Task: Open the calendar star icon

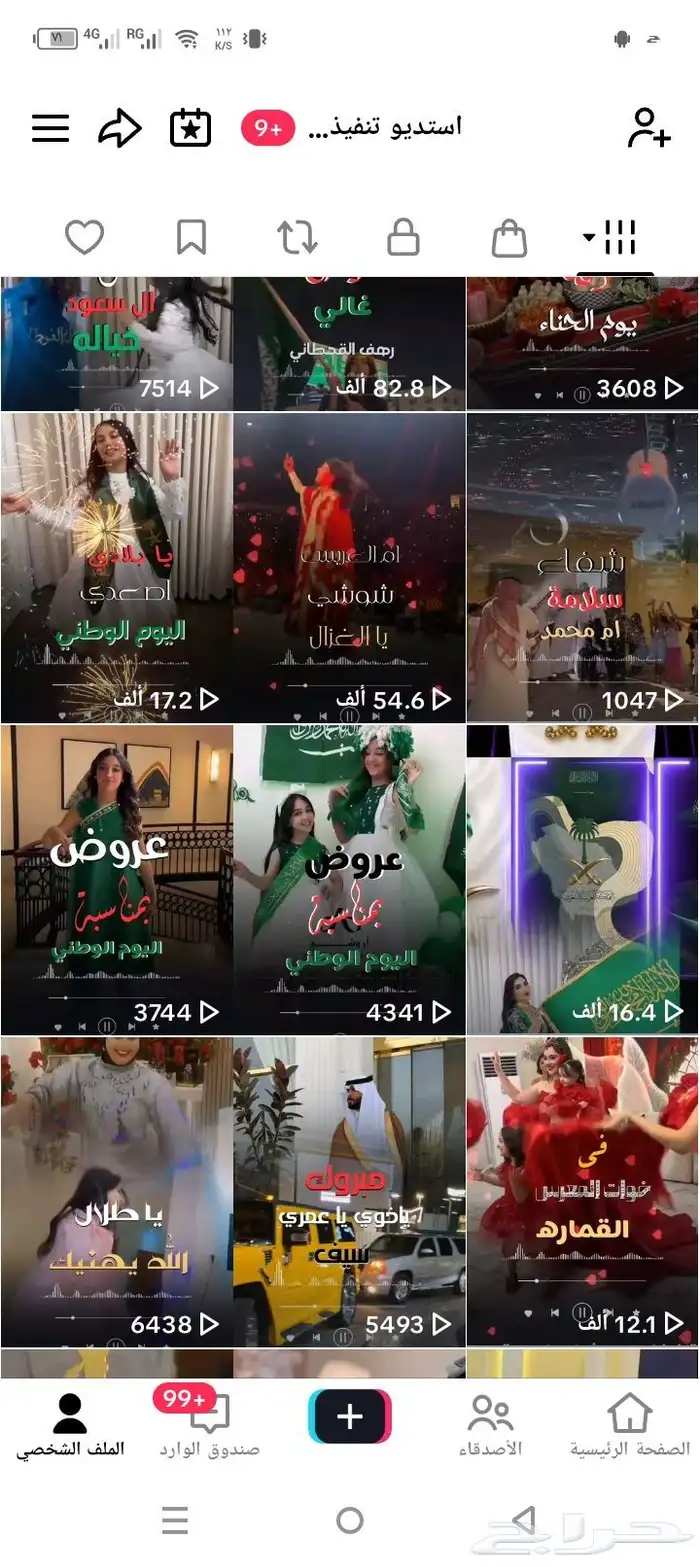Action: (190, 128)
